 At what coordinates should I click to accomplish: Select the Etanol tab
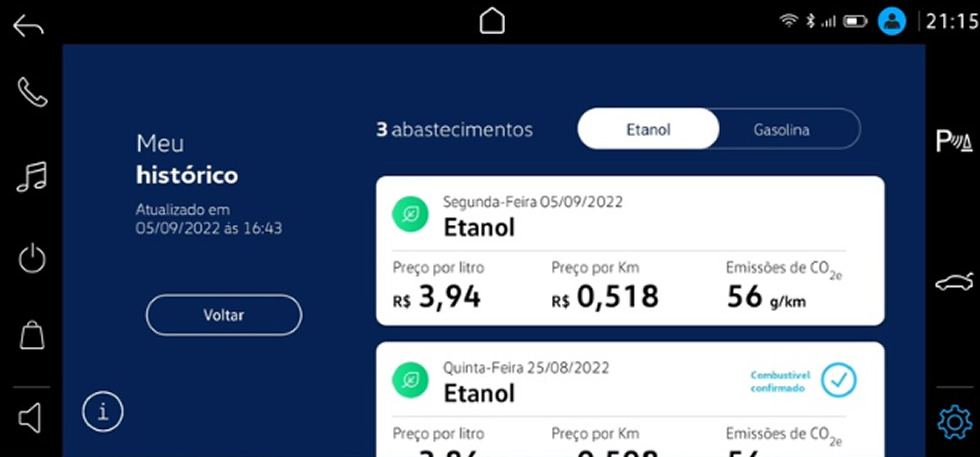point(648,130)
